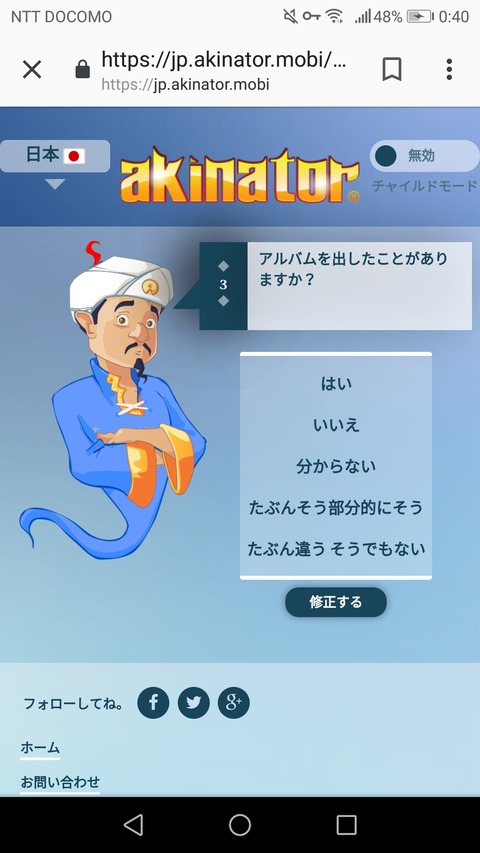480x853 pixels.
Task: Open Akinator's Twitter page
Action: [x=193, y=703]
